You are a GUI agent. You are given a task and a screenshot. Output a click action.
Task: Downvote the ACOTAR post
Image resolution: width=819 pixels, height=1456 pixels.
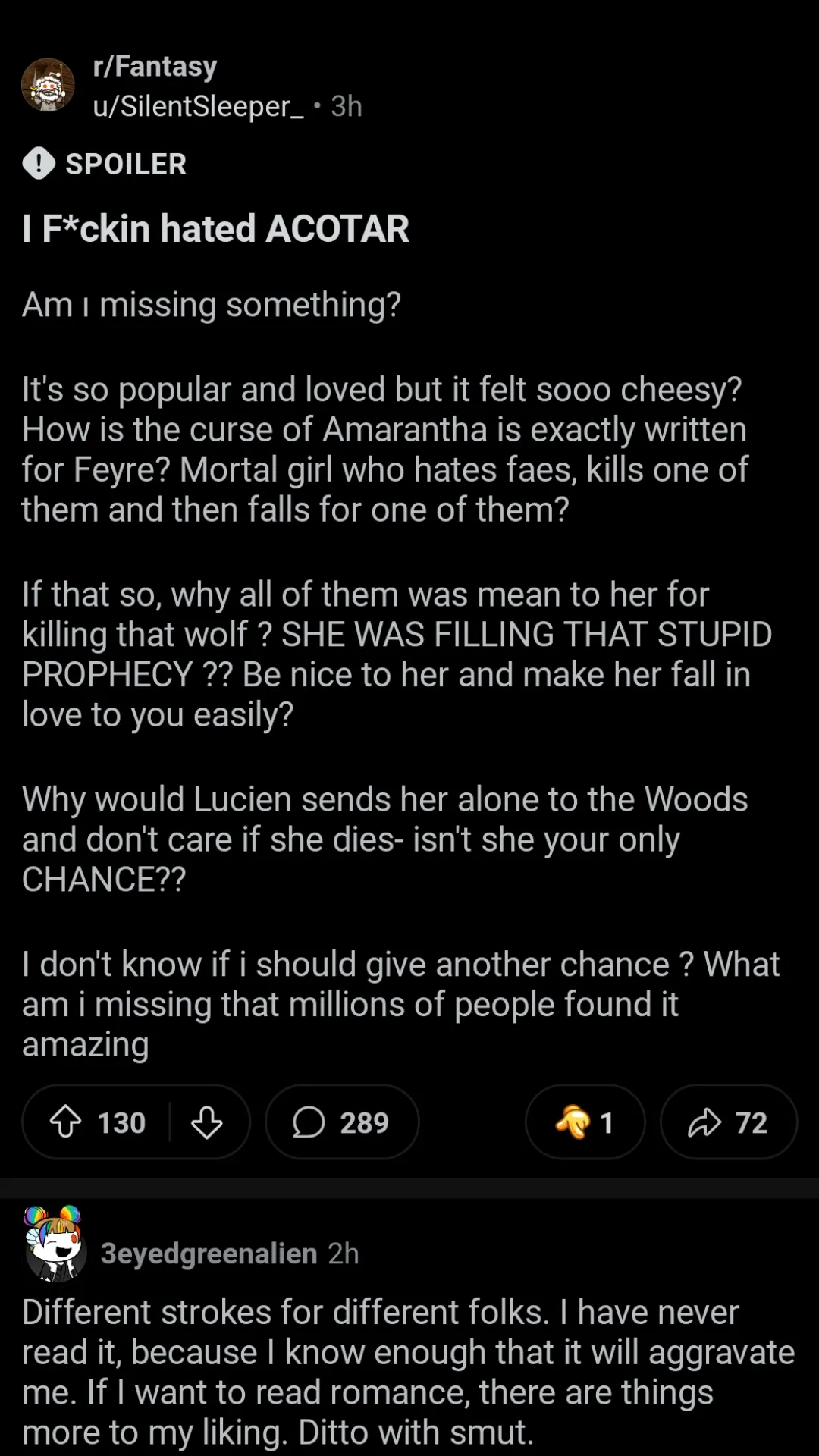point(206,1122)
